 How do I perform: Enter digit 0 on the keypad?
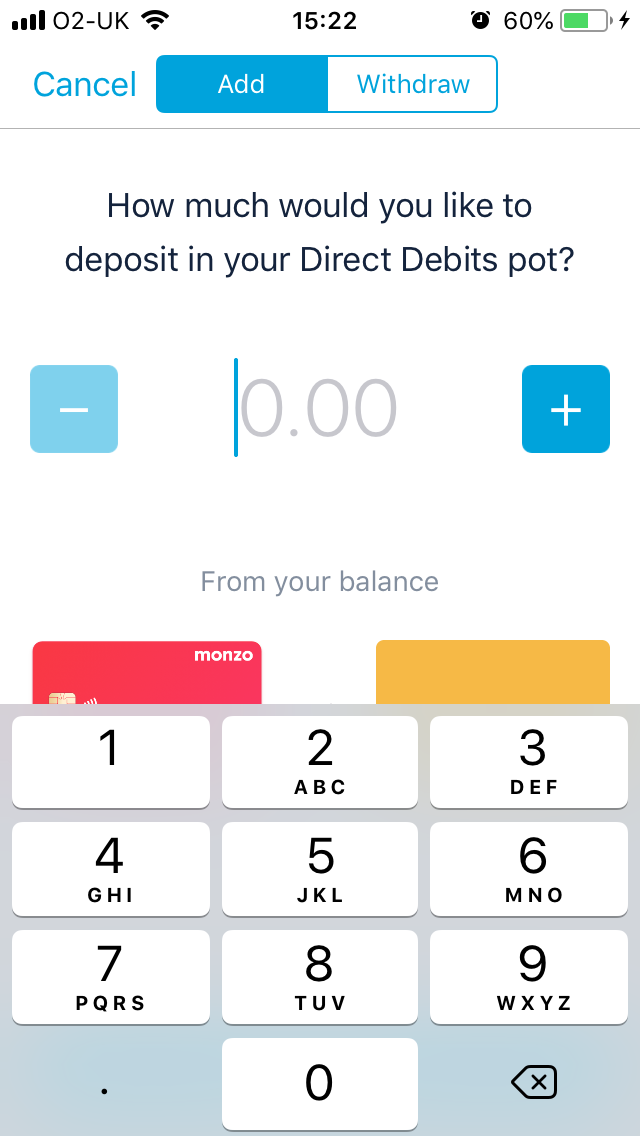[320, 1083]
